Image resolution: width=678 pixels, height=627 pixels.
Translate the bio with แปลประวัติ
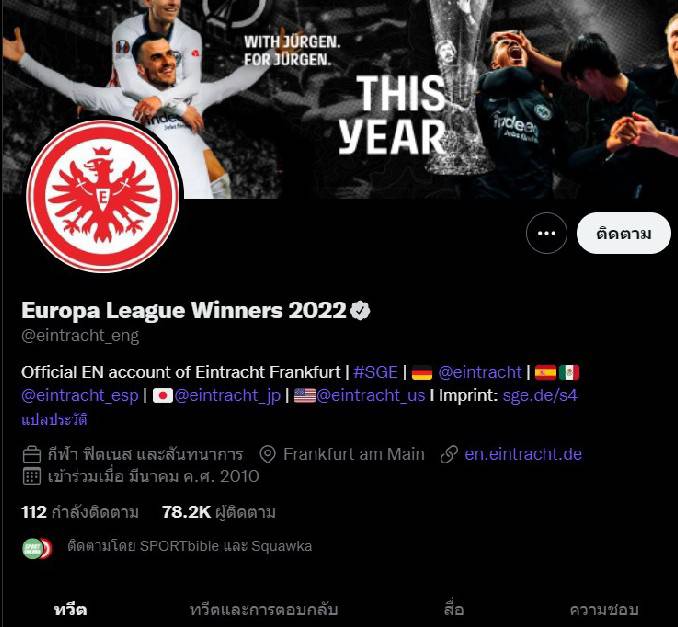coord(55,419)
